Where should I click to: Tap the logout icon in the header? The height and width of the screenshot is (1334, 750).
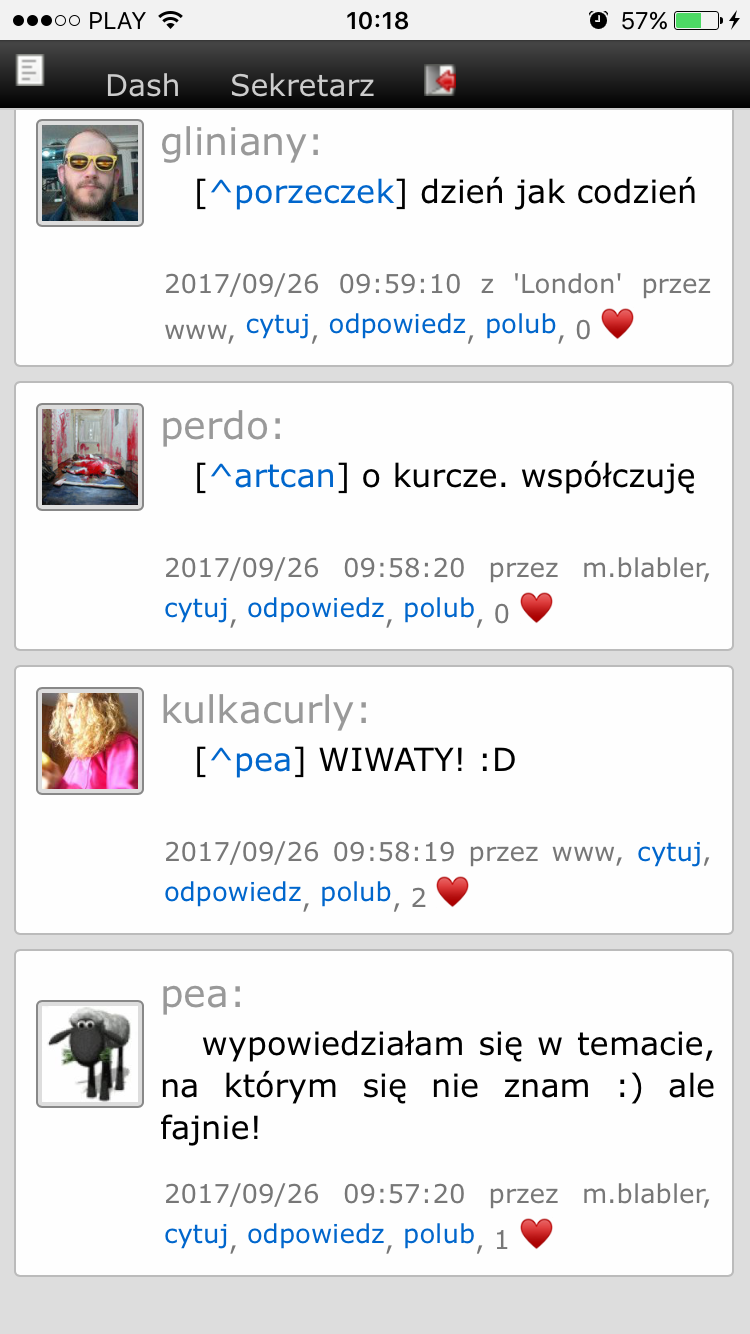[x=440, y=80]
